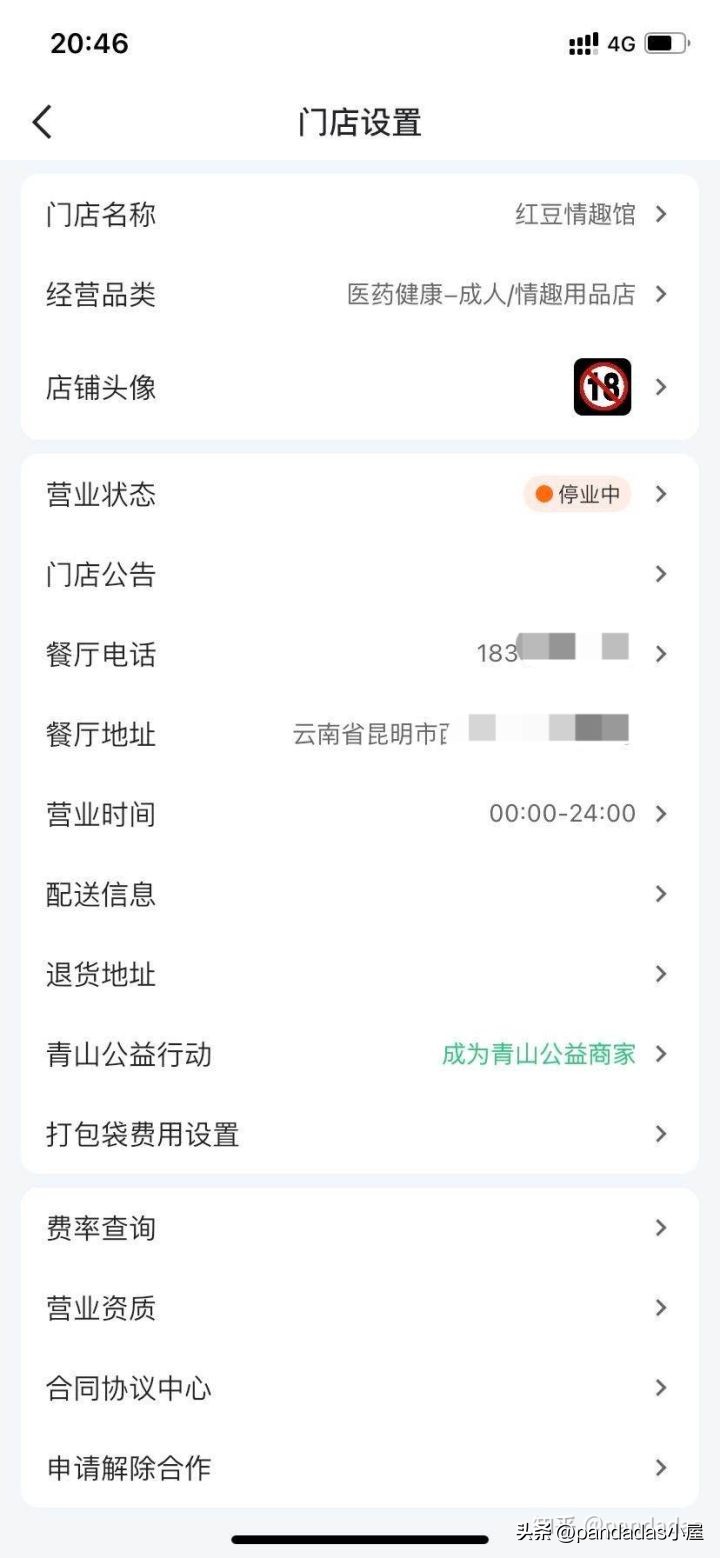Click the orange 停业中 status indicator dot
Viewport: 720px width, 1558px height.
click(x=543, y=493)
